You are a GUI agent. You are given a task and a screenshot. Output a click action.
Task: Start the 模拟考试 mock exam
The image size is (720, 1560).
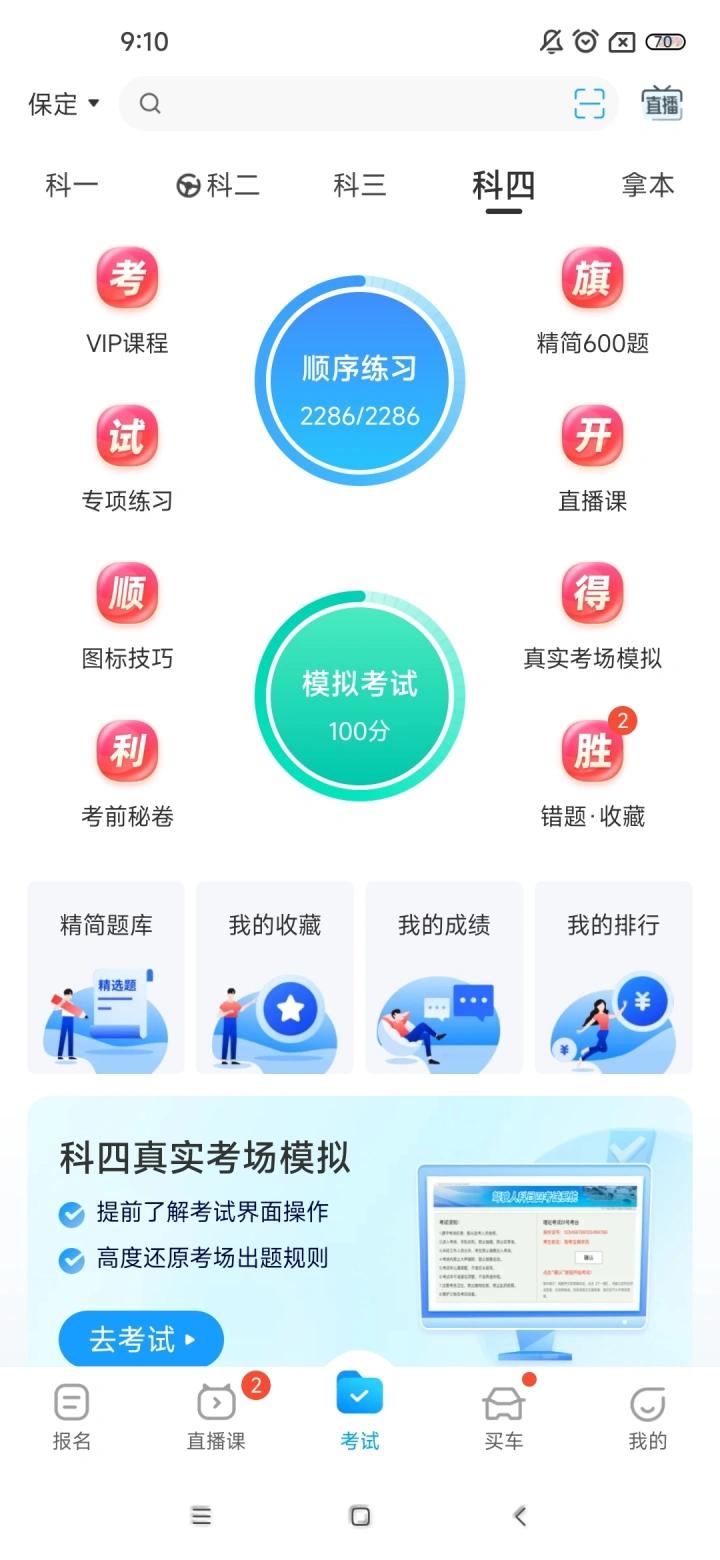coord(360,696)
